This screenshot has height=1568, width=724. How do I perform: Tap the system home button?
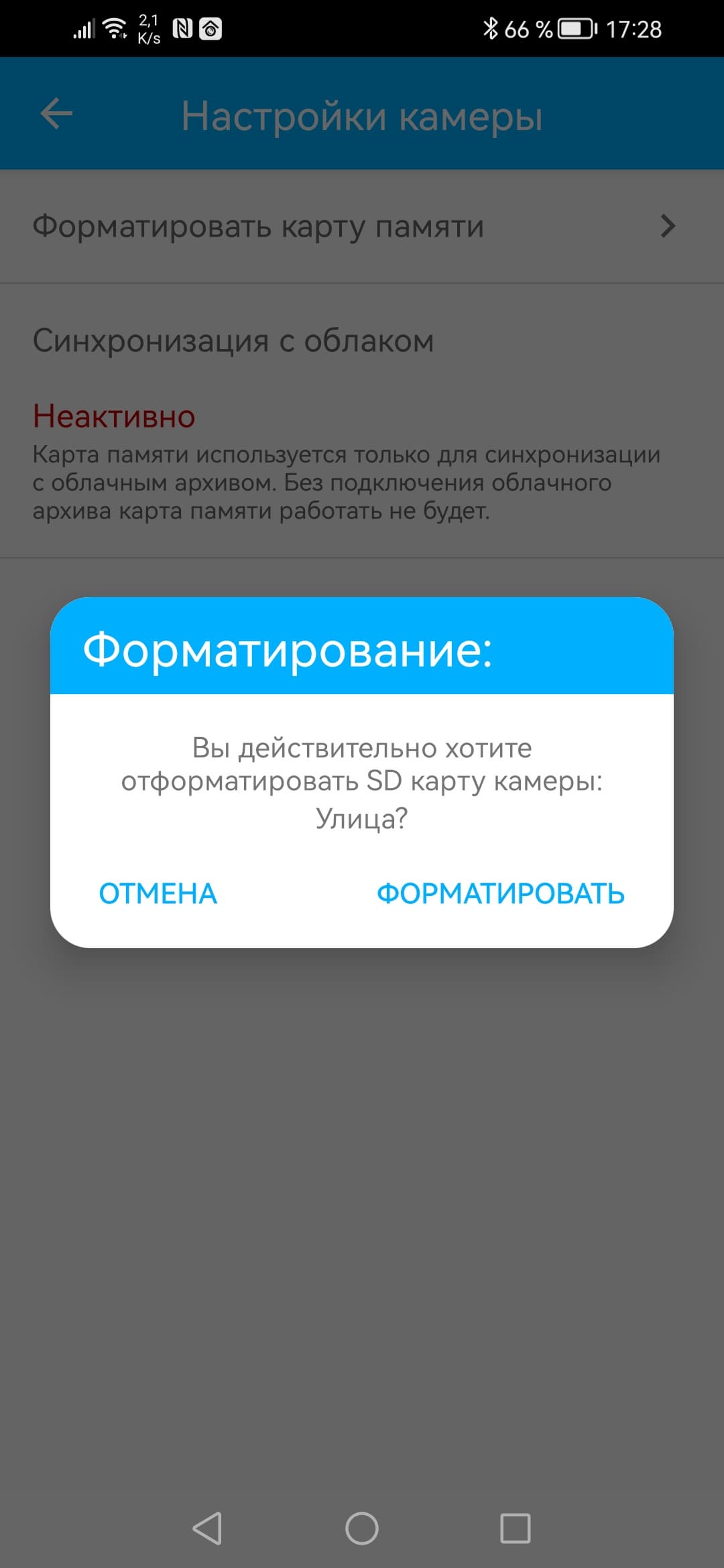362,1528
